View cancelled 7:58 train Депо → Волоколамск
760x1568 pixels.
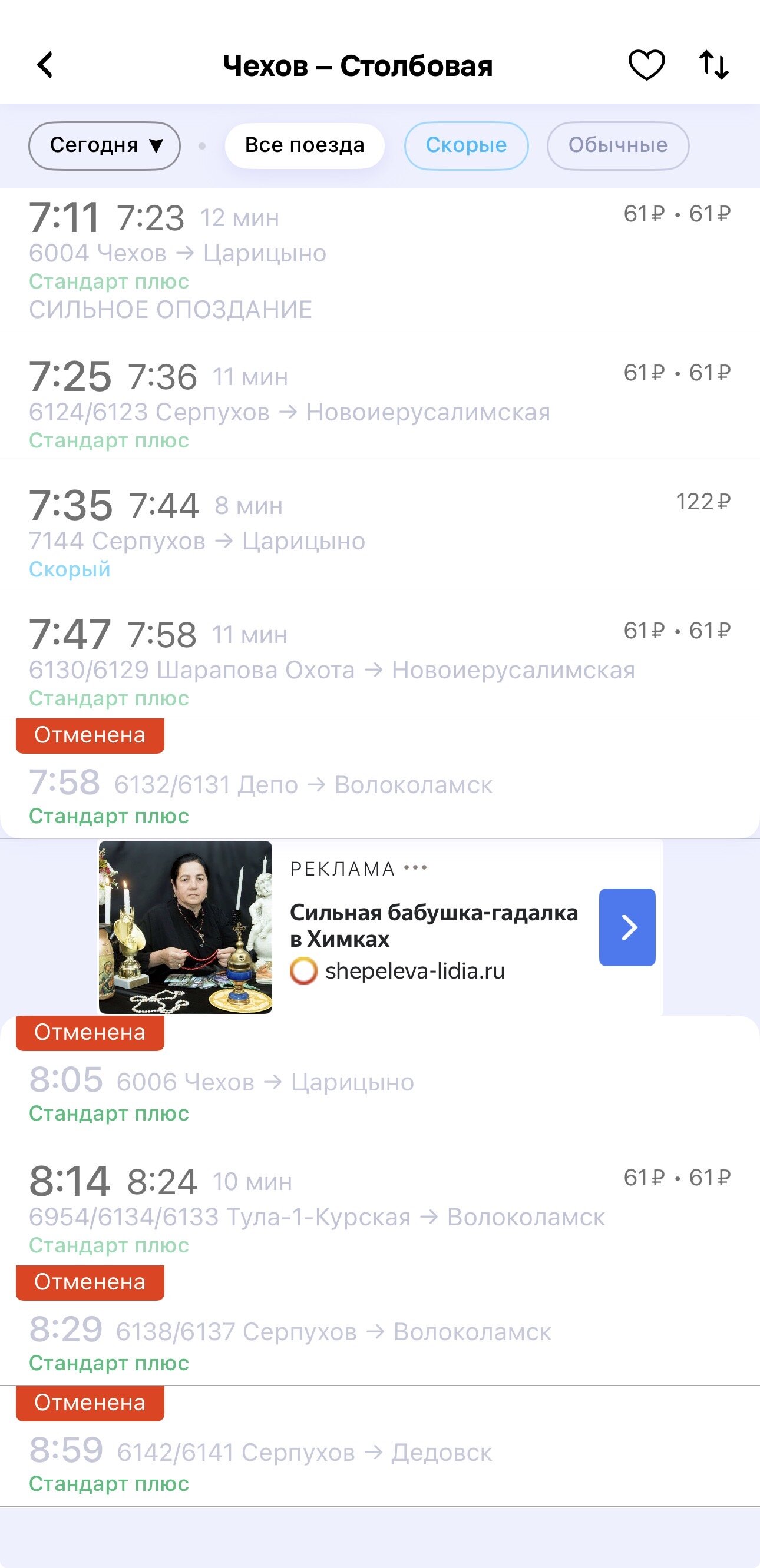380,778
